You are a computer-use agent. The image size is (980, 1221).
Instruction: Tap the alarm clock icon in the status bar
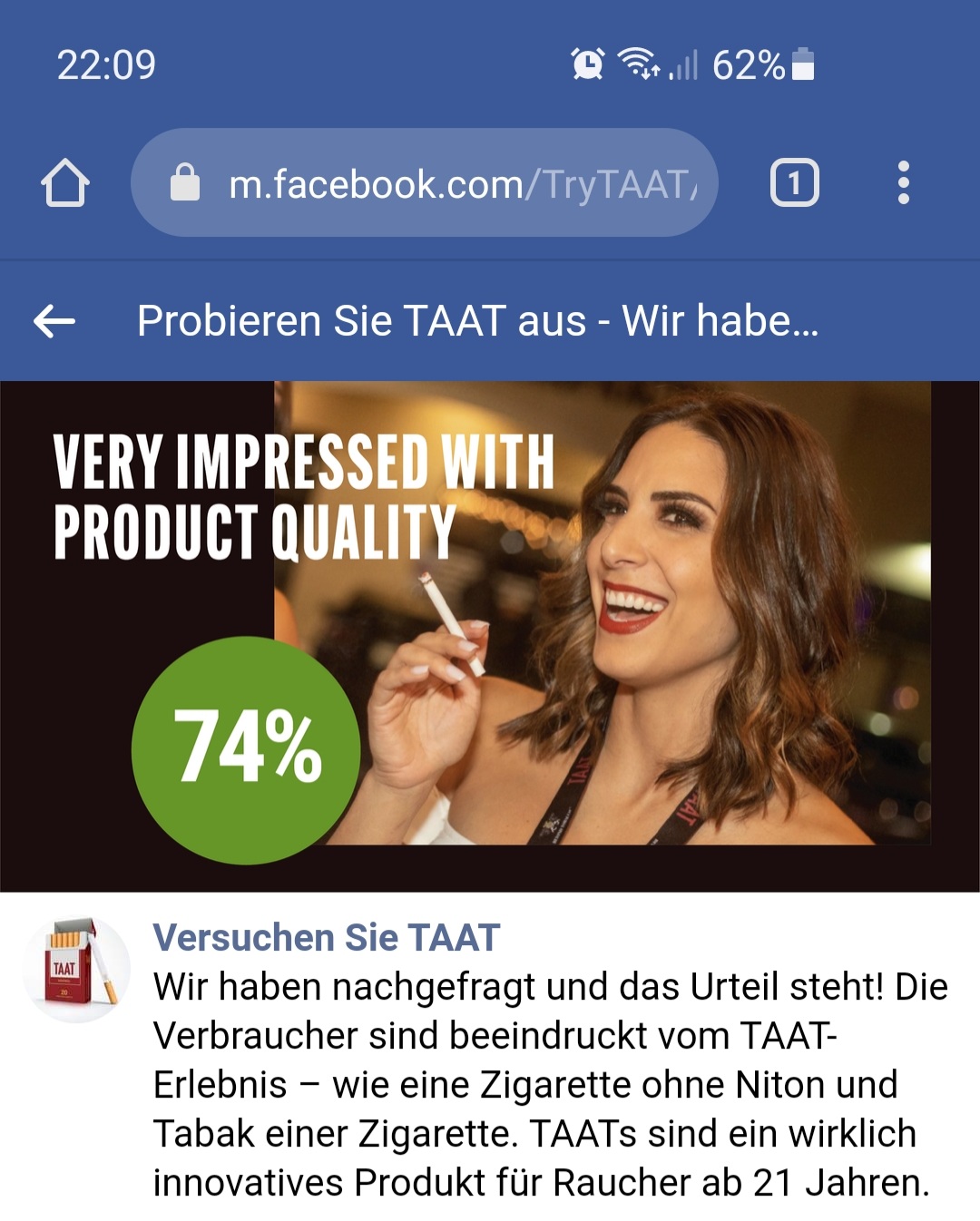pyautogui.click(x=587, y=65)
